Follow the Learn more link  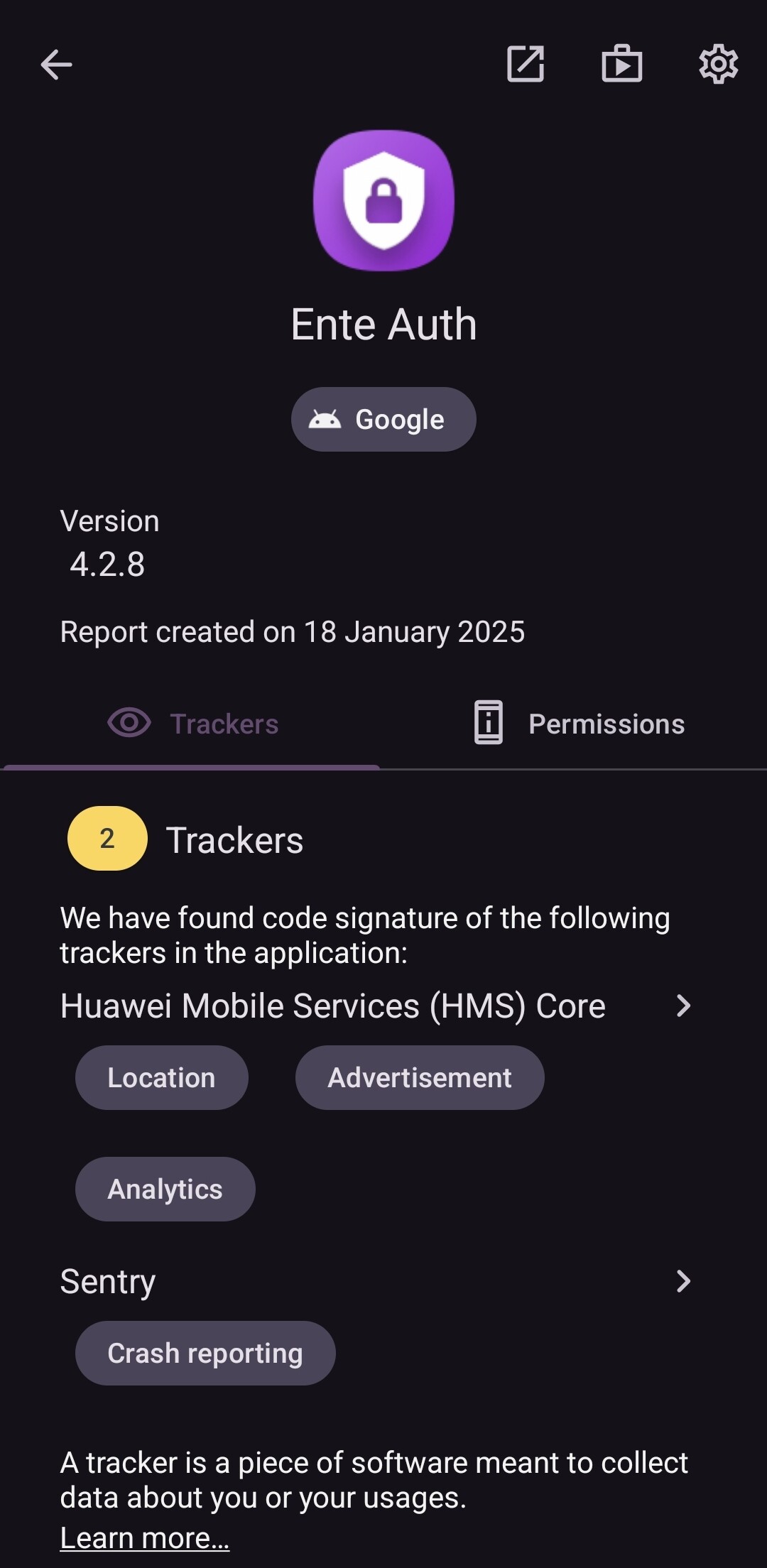145,1538
